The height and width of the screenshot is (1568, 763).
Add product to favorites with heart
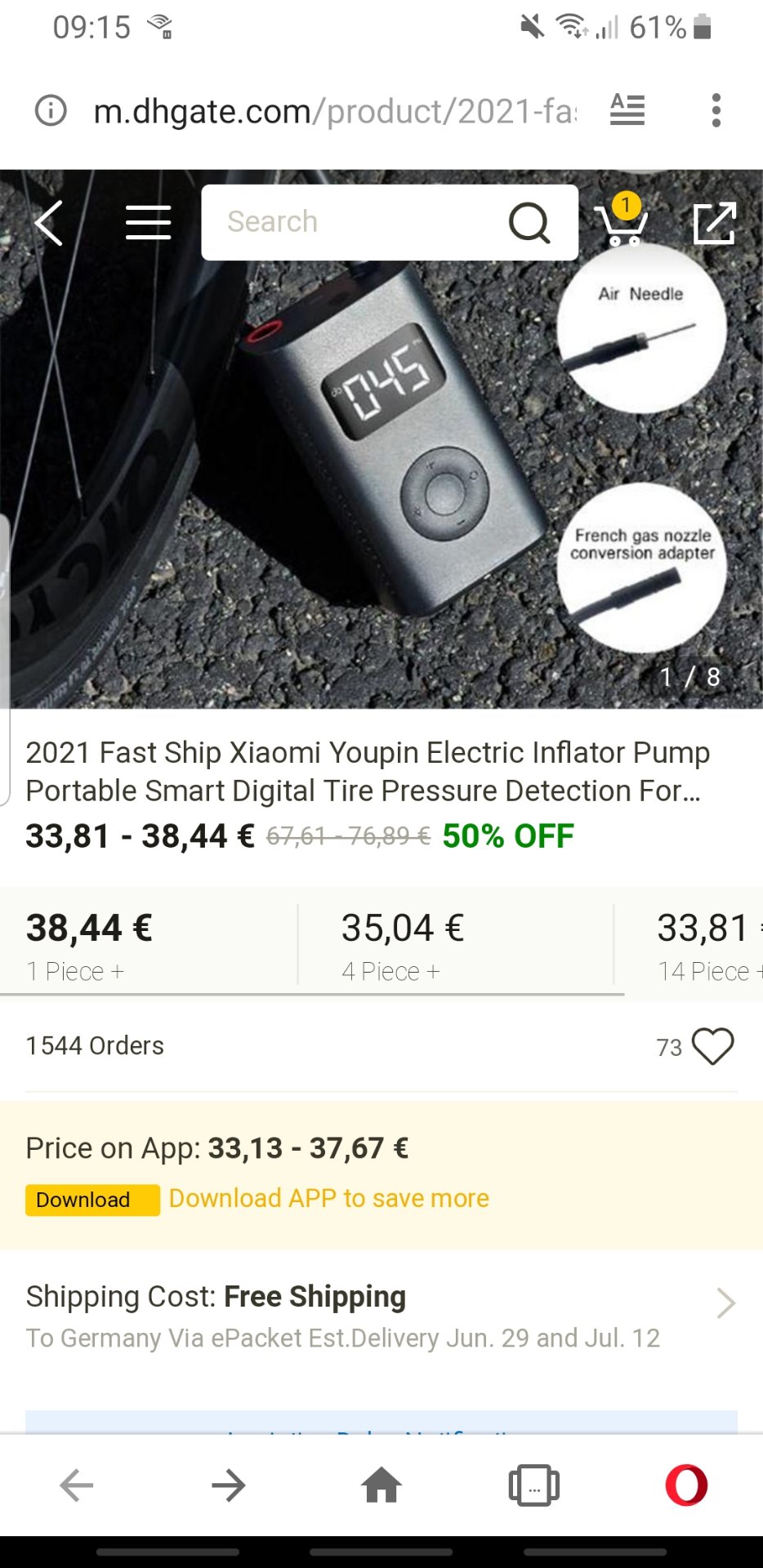point(712,1046)
